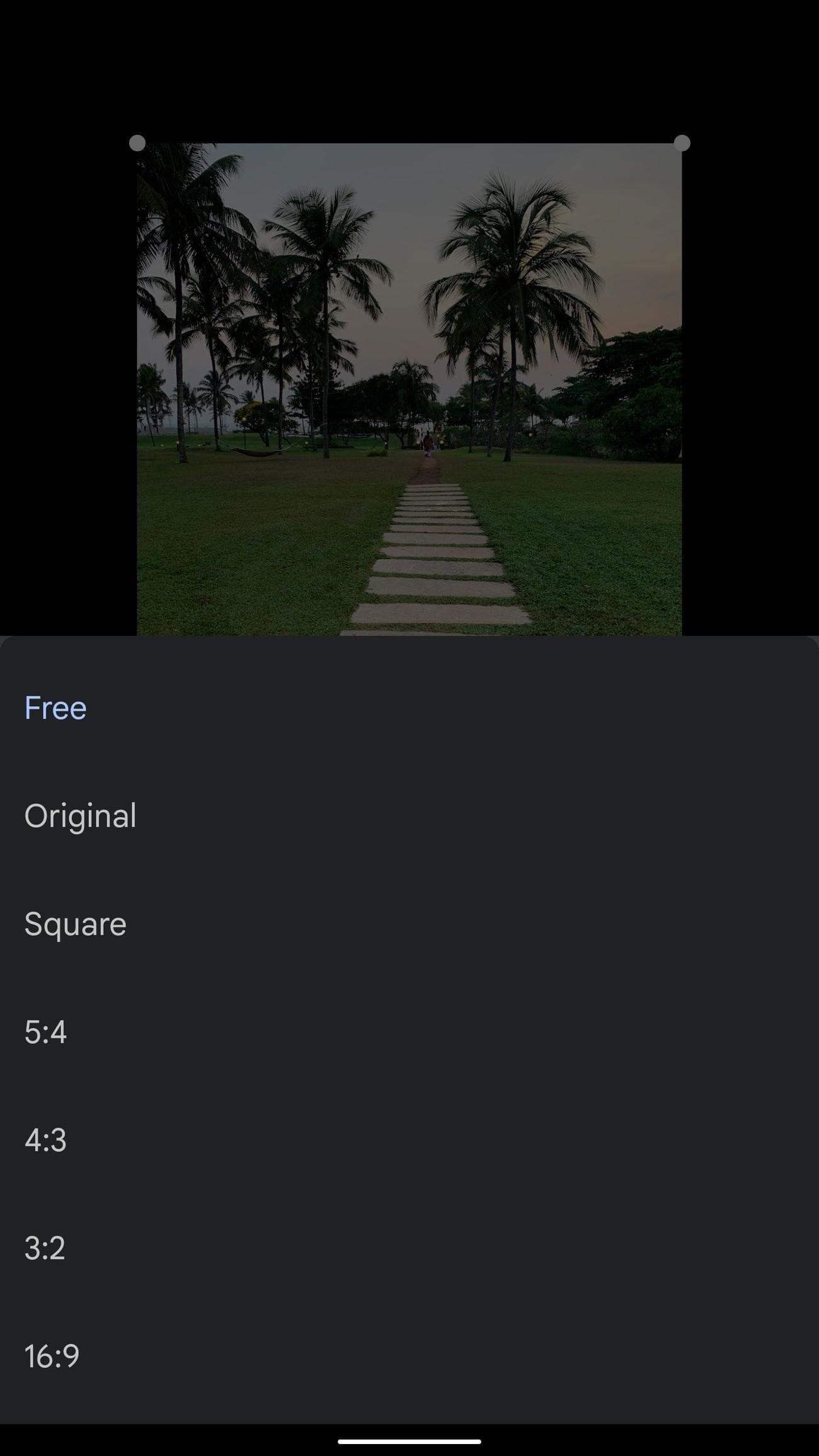Apply the 4:3 aspect ratio
Screen dimensions: 819x1456
pos(45,1140)
